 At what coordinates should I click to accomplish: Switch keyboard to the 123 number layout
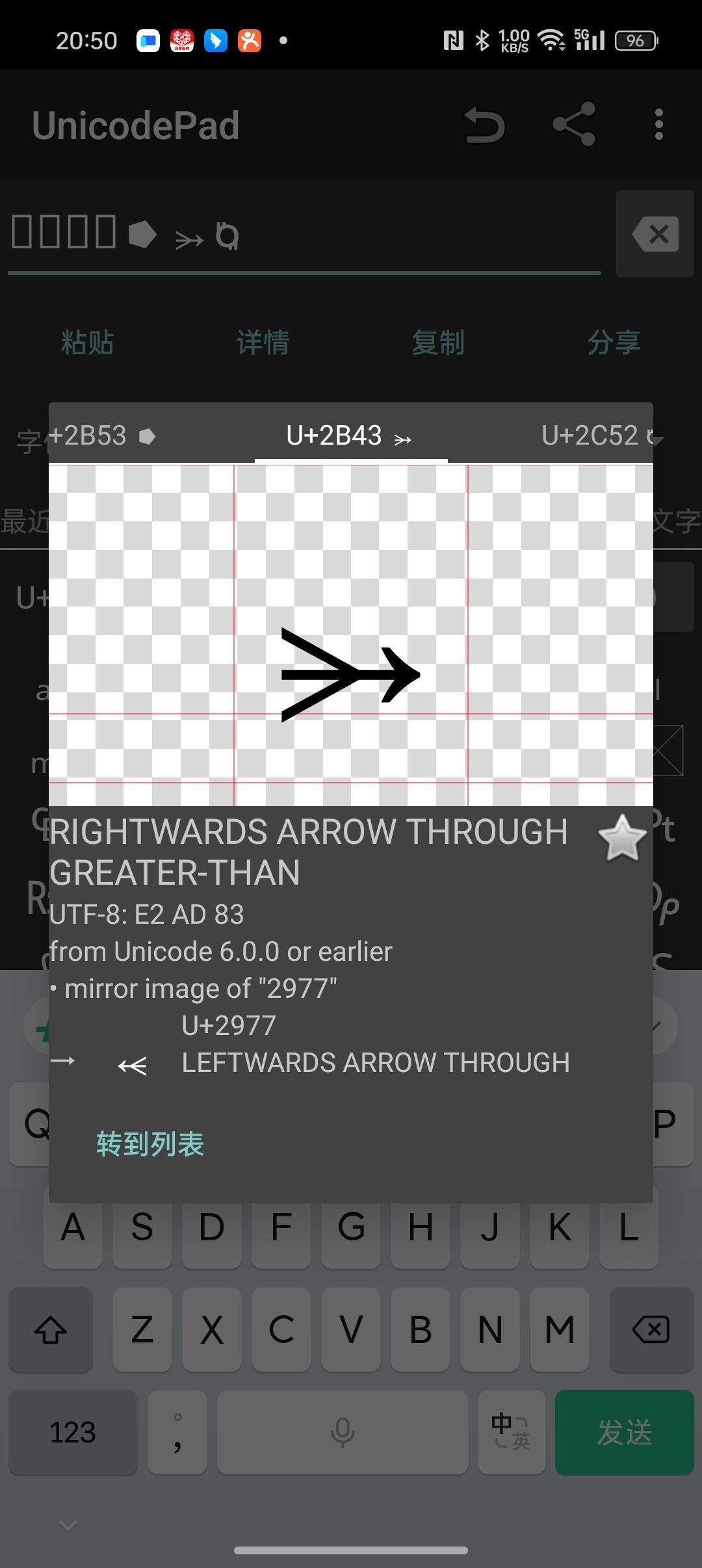[x=73, y=1433]
